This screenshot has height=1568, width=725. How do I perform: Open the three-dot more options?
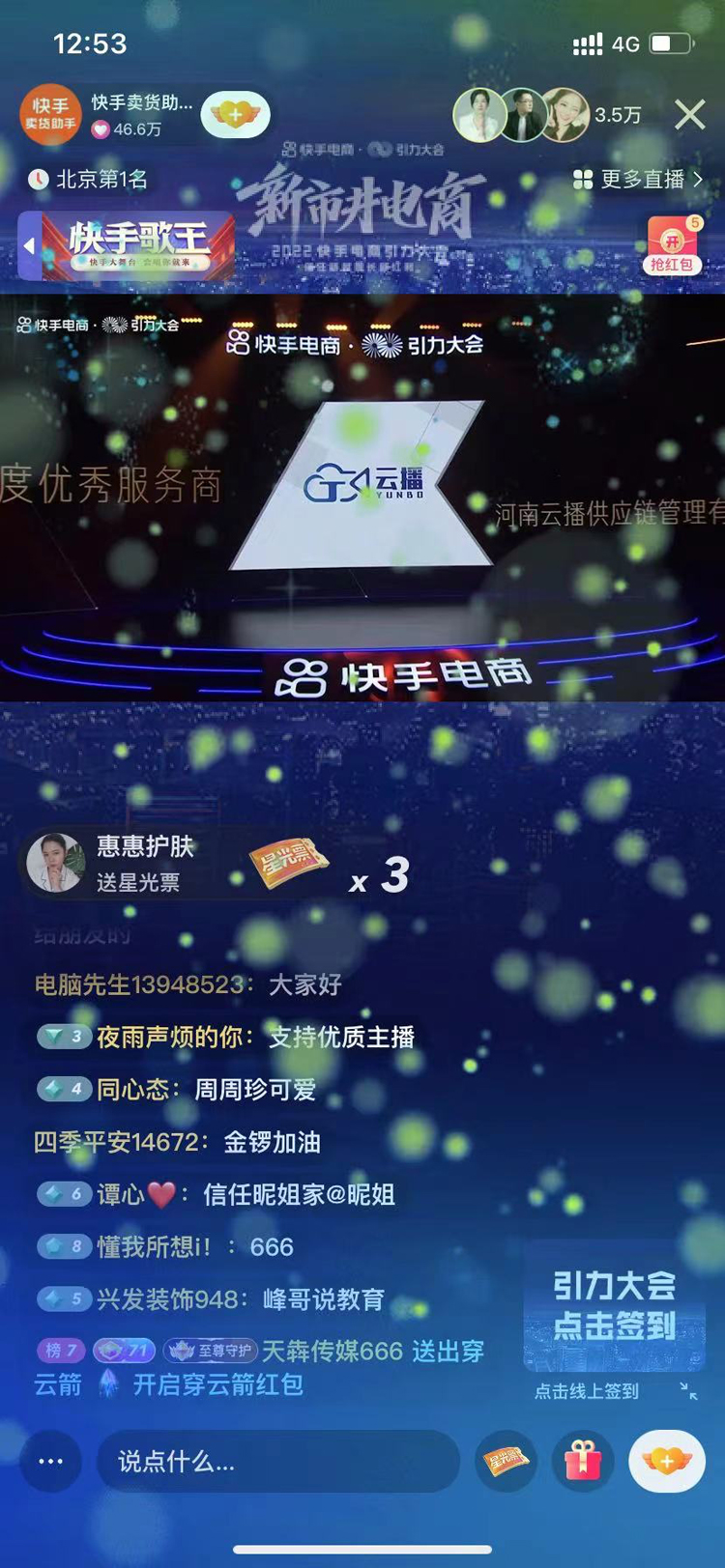tap(50, 1461)
